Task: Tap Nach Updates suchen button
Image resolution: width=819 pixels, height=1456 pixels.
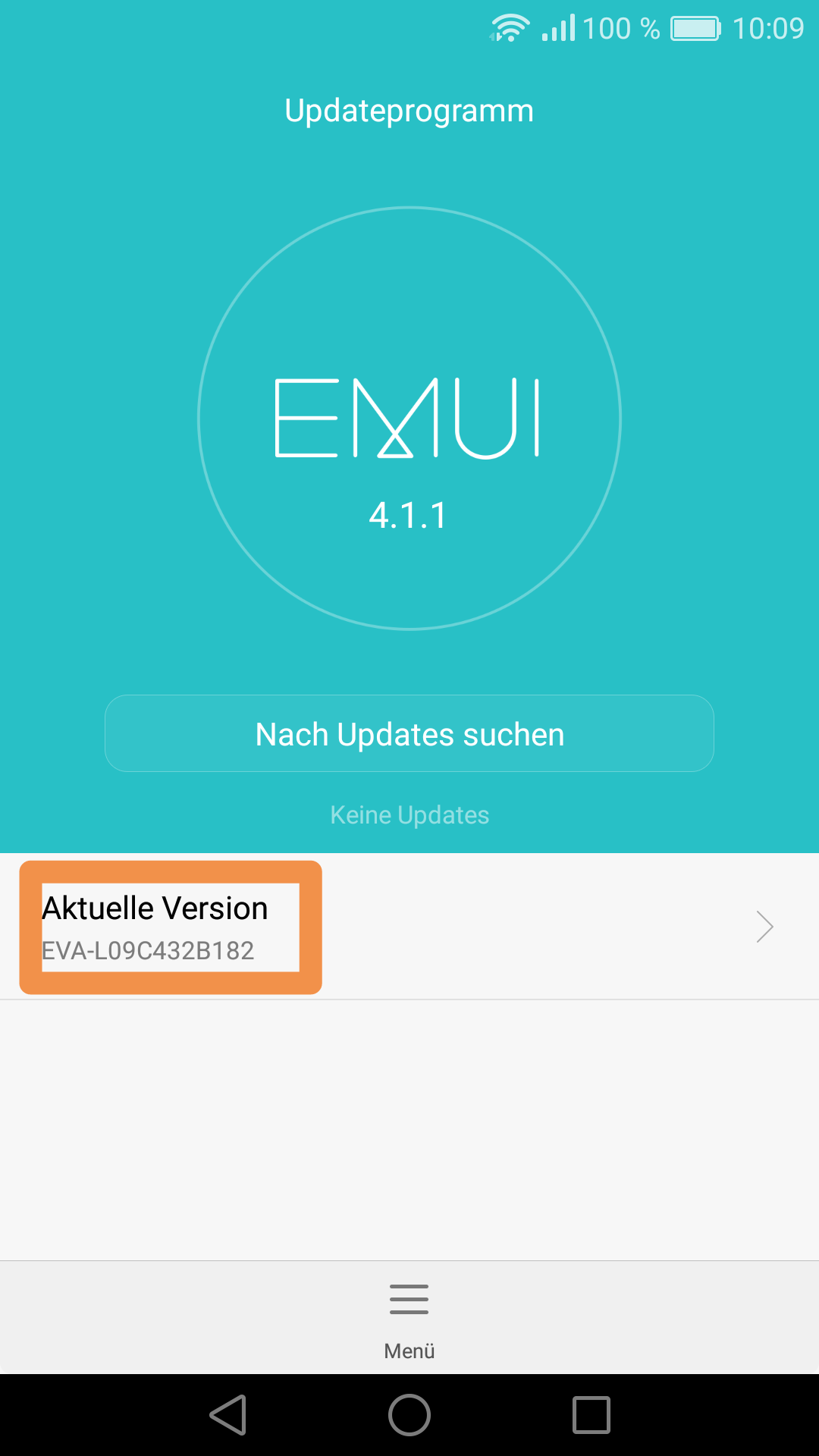Action: pyautogui.click(x=409, y=733)
